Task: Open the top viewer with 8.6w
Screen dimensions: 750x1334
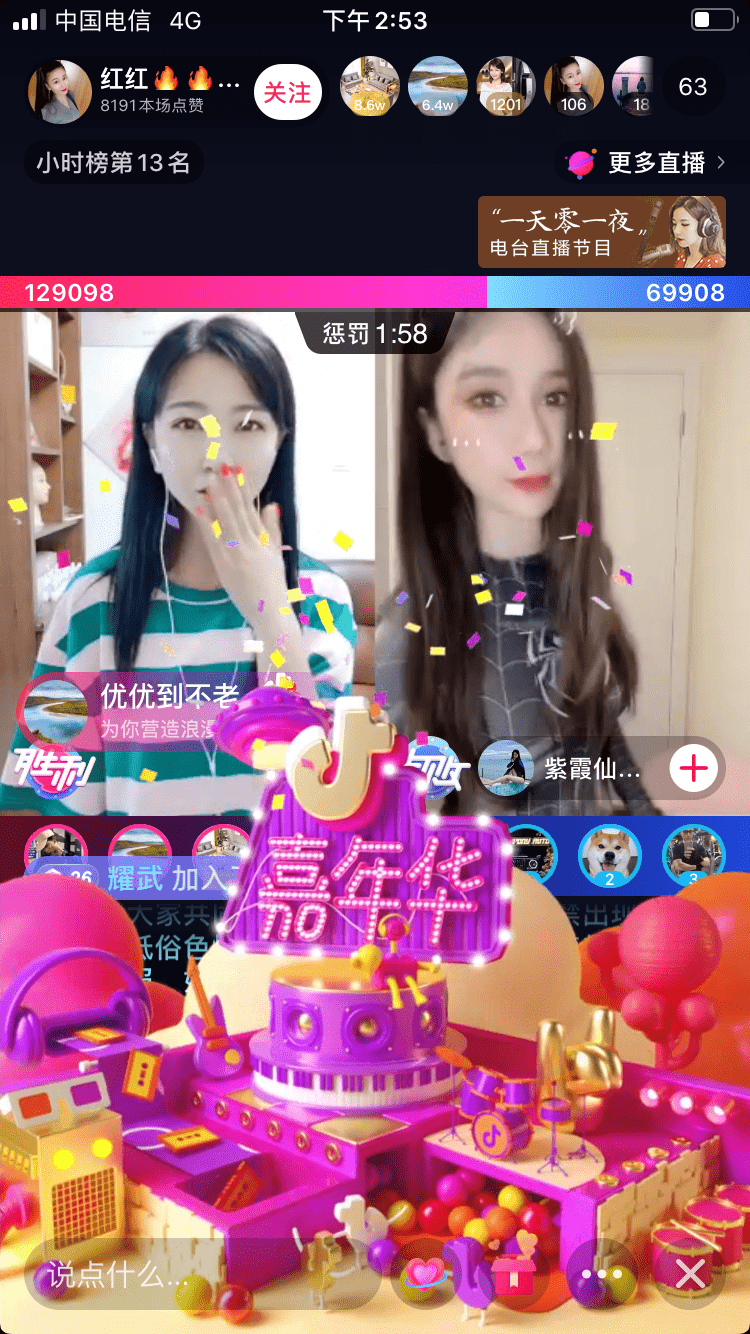Action: (370, 86)
